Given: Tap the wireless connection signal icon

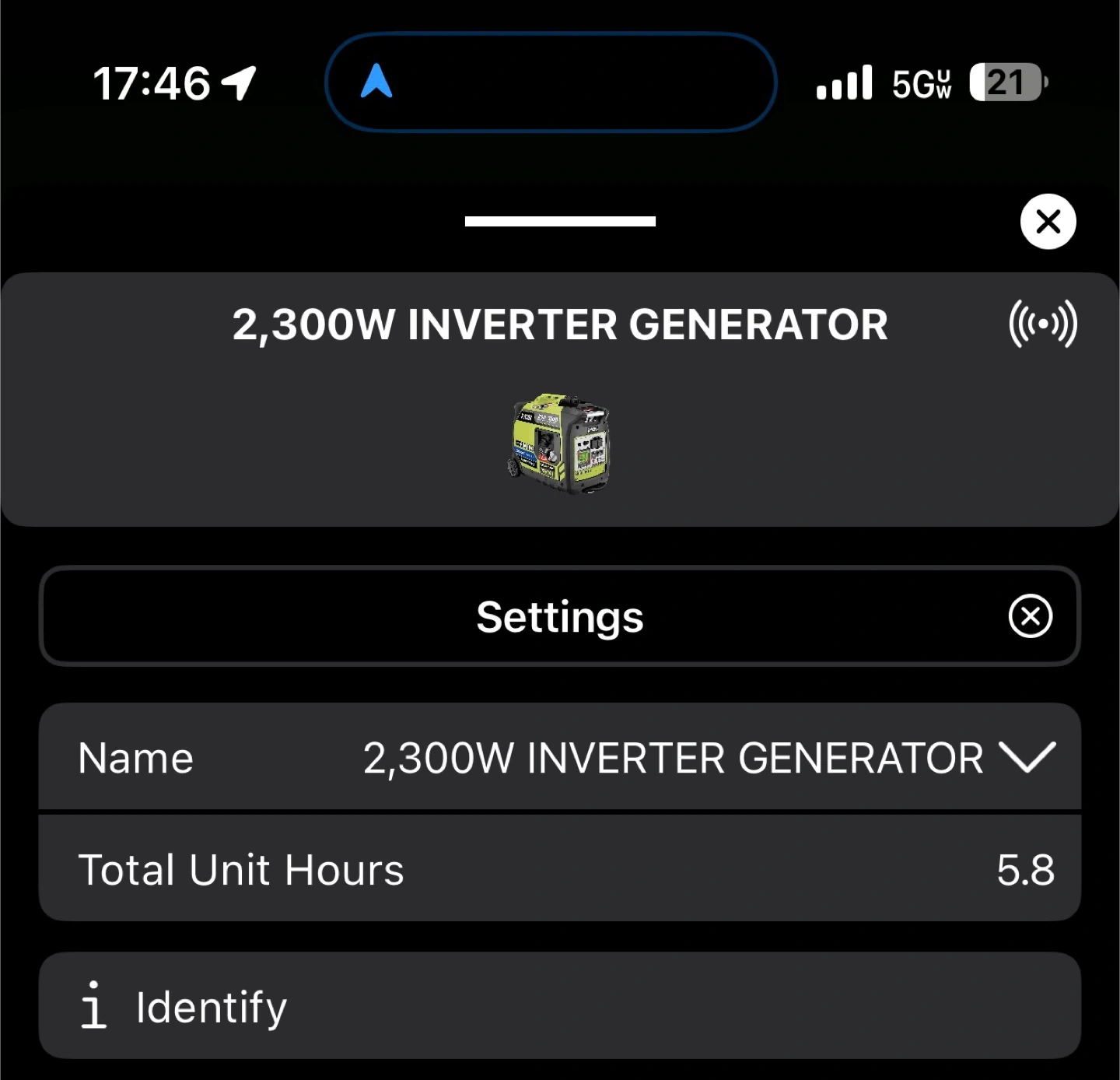Looking at the screenshot, I should pyautogui.click(x=1042, y=324).
